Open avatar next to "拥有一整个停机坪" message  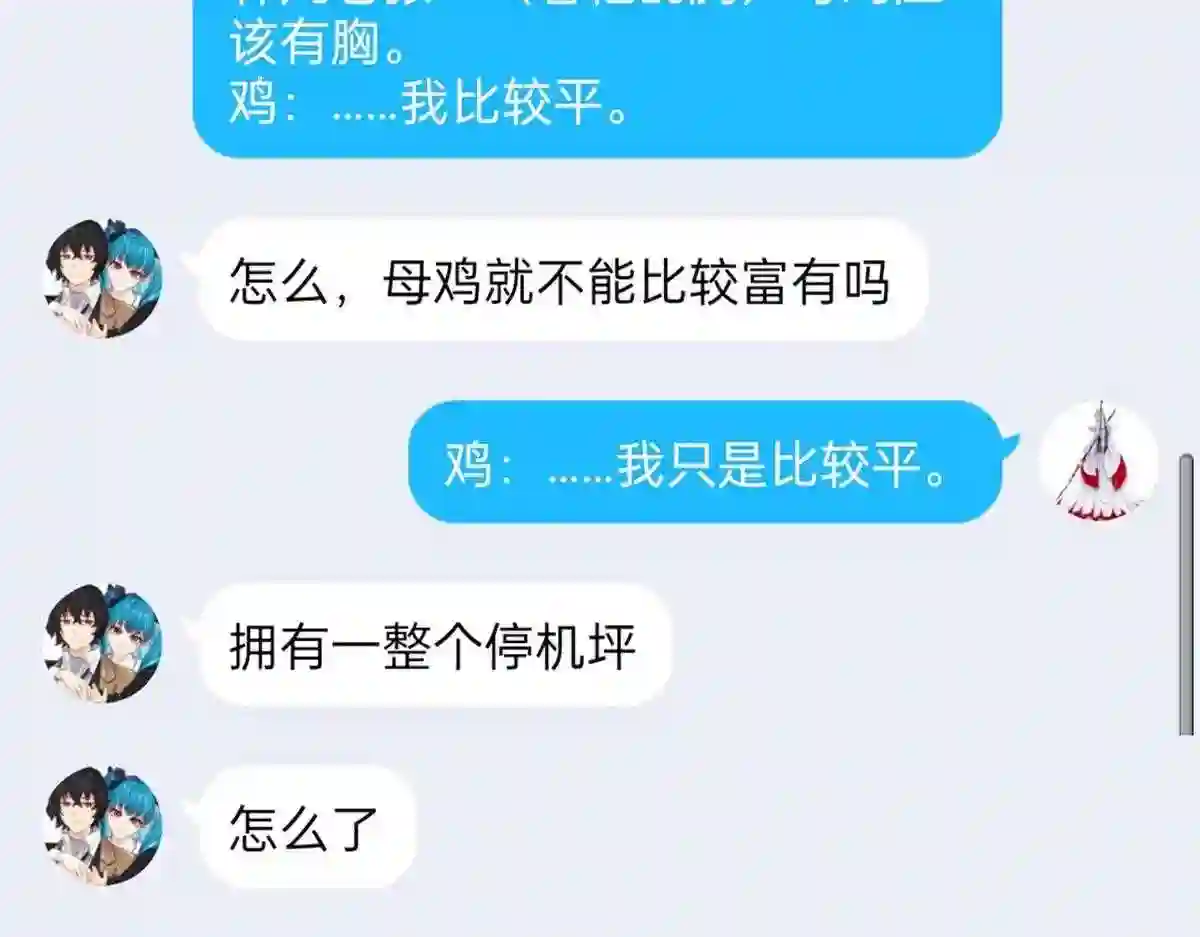pyautogui.click(x=103, y=644)
